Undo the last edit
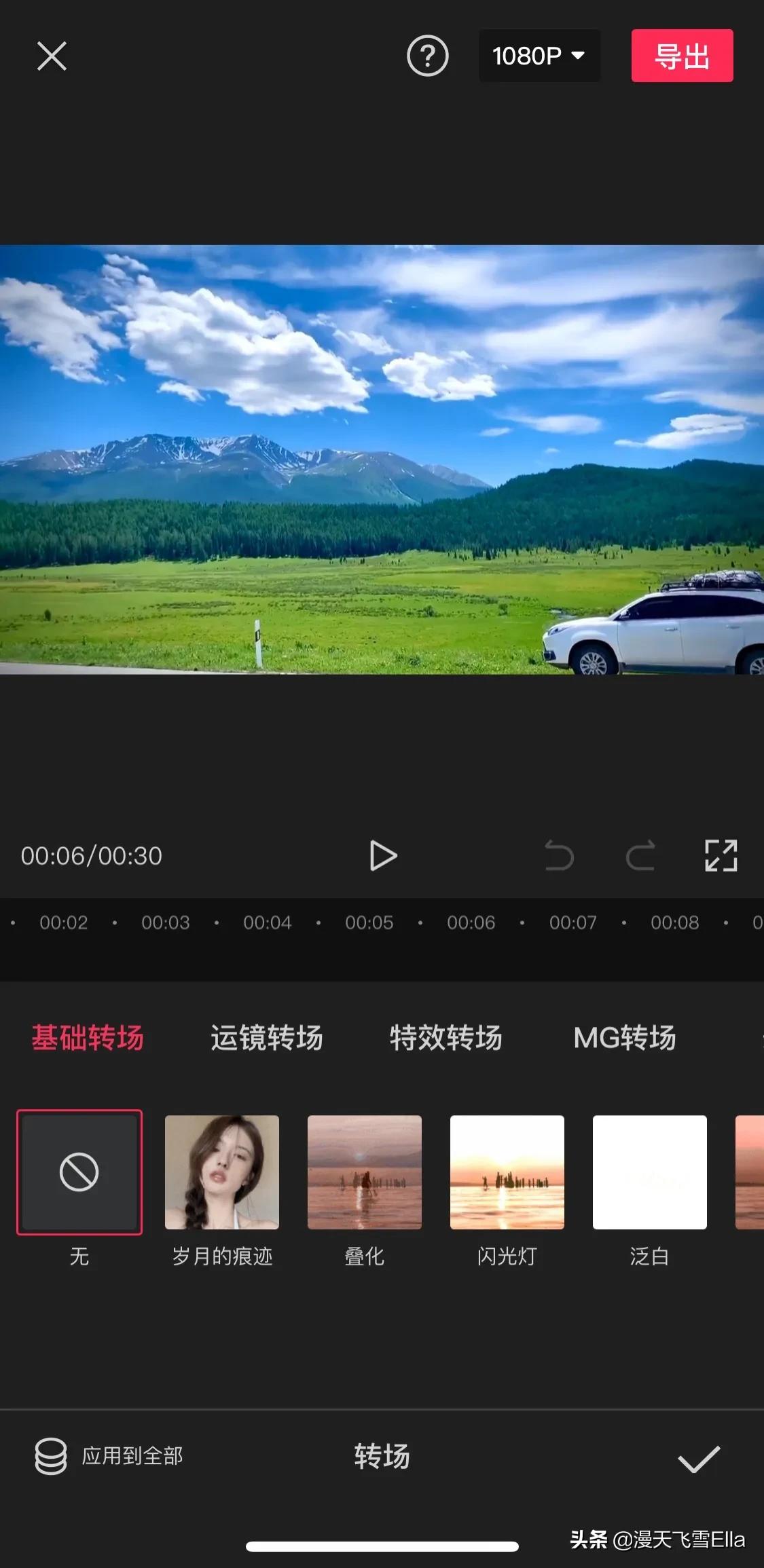Image resolution: width=764 pixels, height=1568 pixels. point(559,855)
